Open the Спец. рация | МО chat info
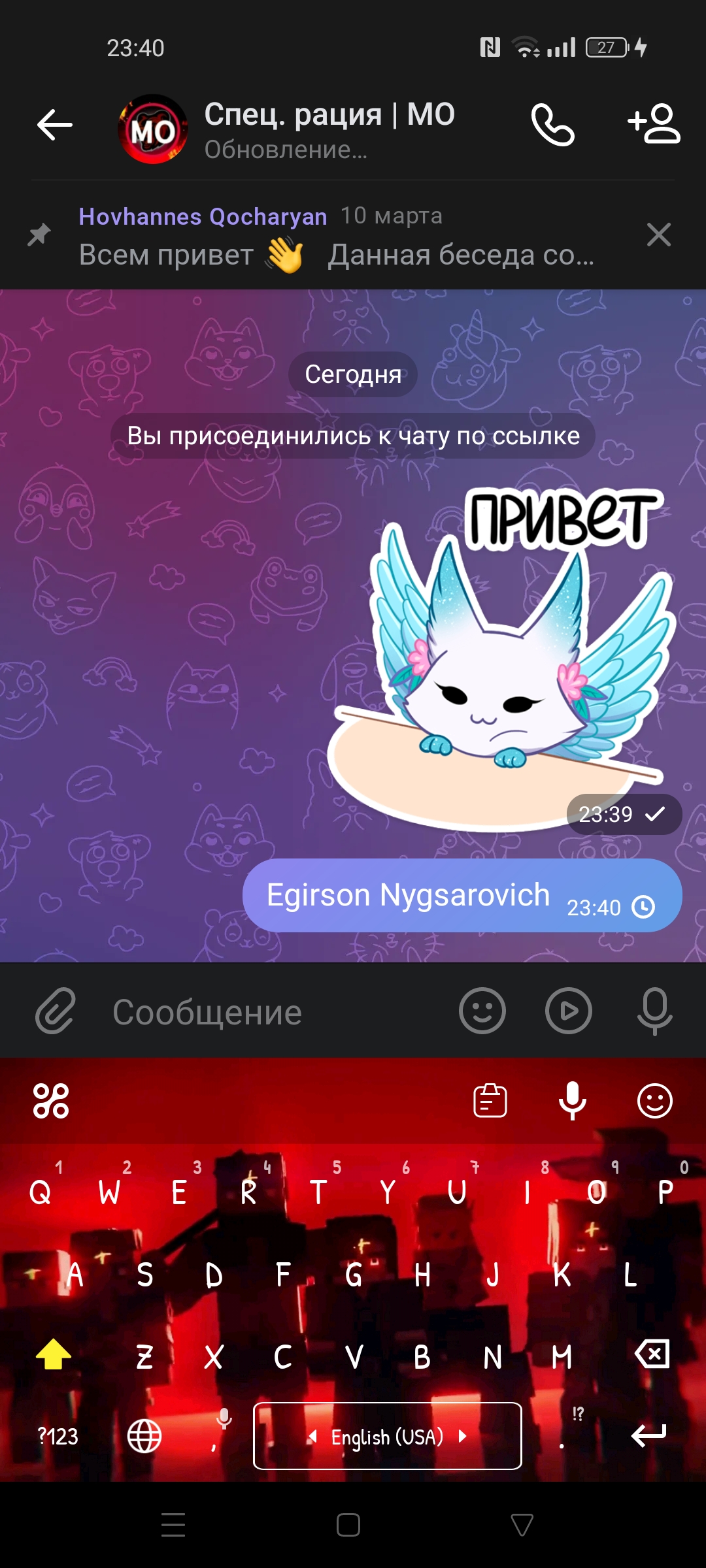Image resolution: width=706 pixels, height=1568 pixels. [328, 129]
